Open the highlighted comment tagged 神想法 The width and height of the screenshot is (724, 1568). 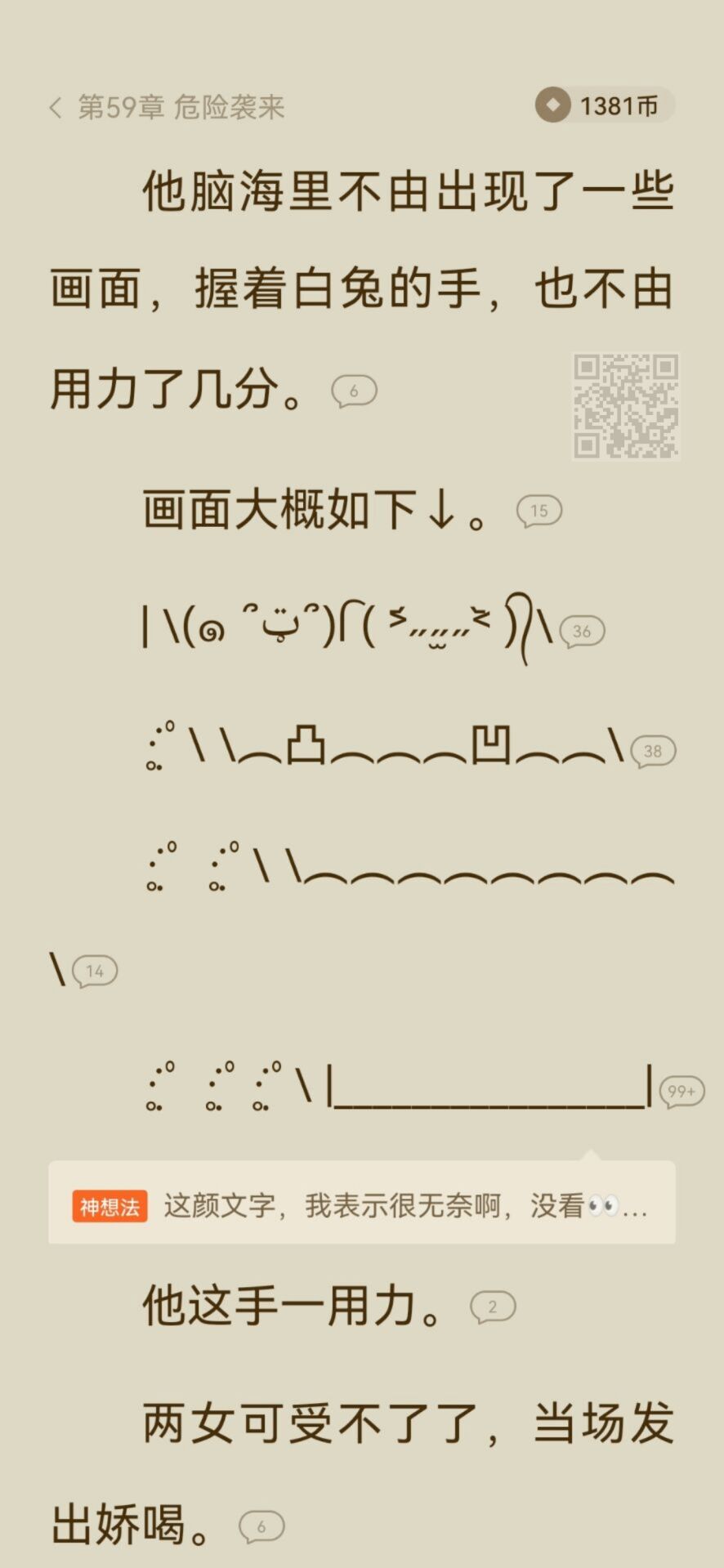pos(361,1205)
